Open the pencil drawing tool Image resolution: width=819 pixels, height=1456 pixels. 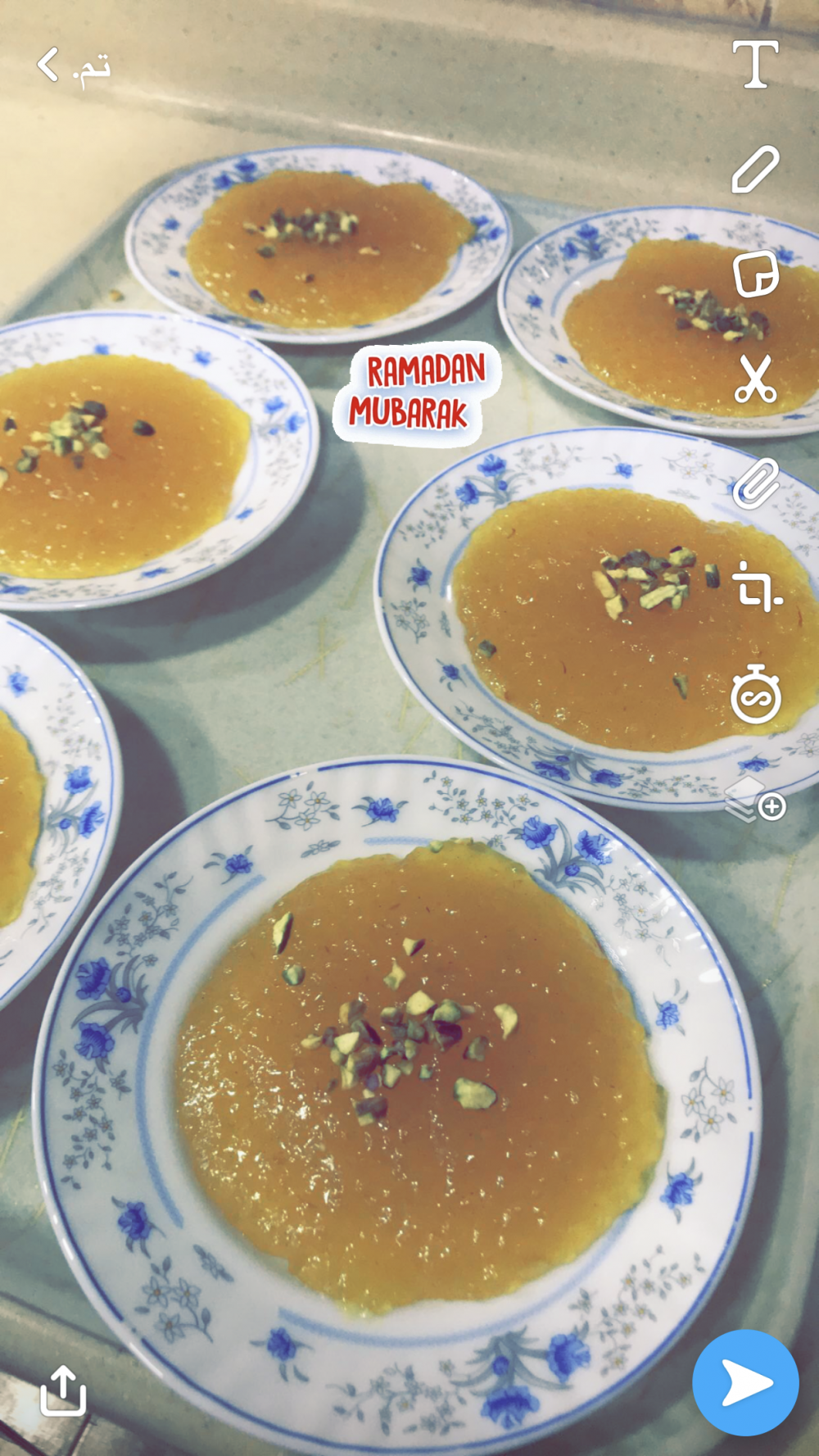pyautogui.click(x=755, y=169)
